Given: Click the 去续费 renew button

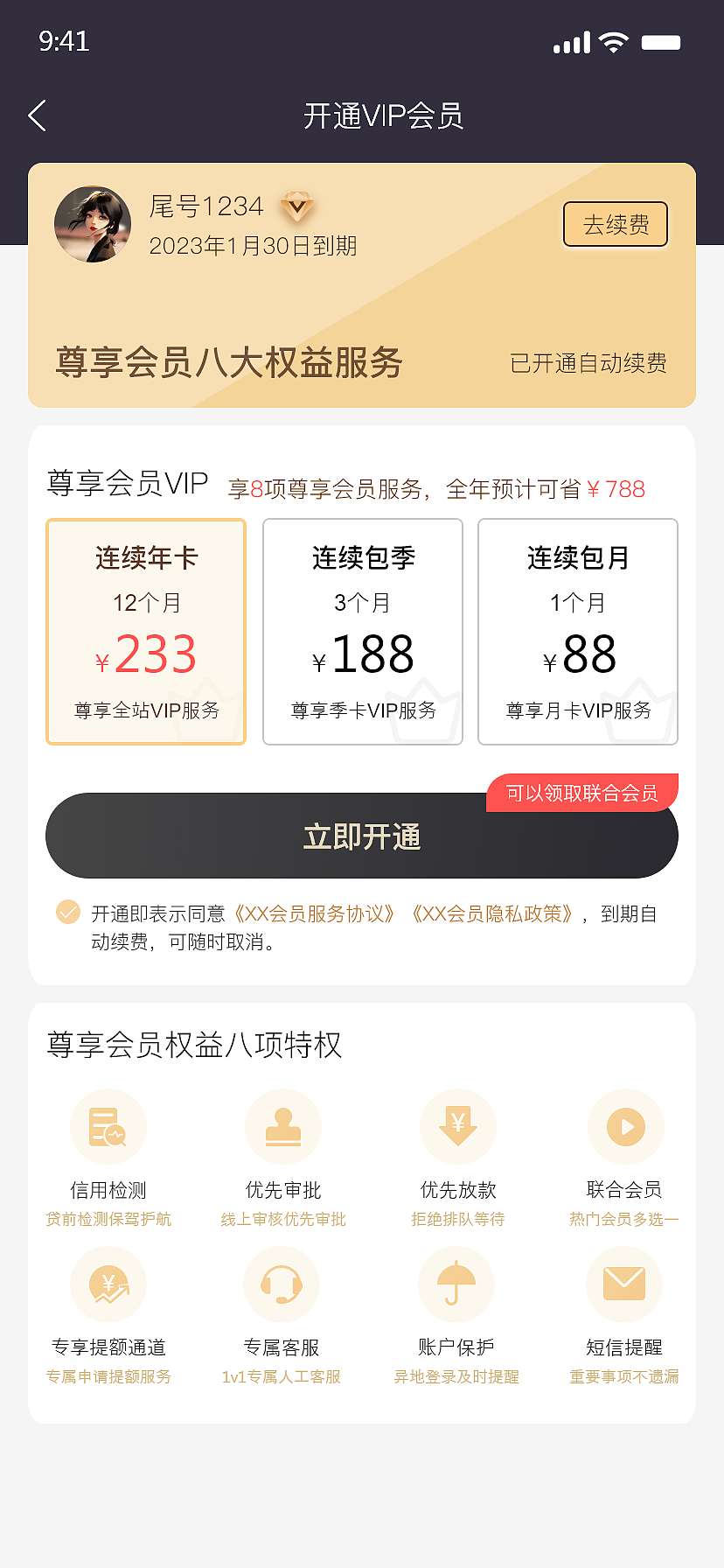Looking at the screenshot, I should 615,225.
